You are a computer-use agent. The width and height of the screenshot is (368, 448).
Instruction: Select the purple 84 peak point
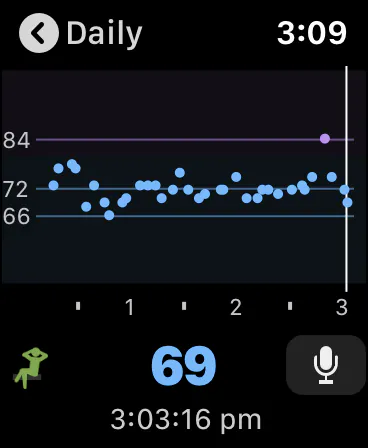[325, 139]
